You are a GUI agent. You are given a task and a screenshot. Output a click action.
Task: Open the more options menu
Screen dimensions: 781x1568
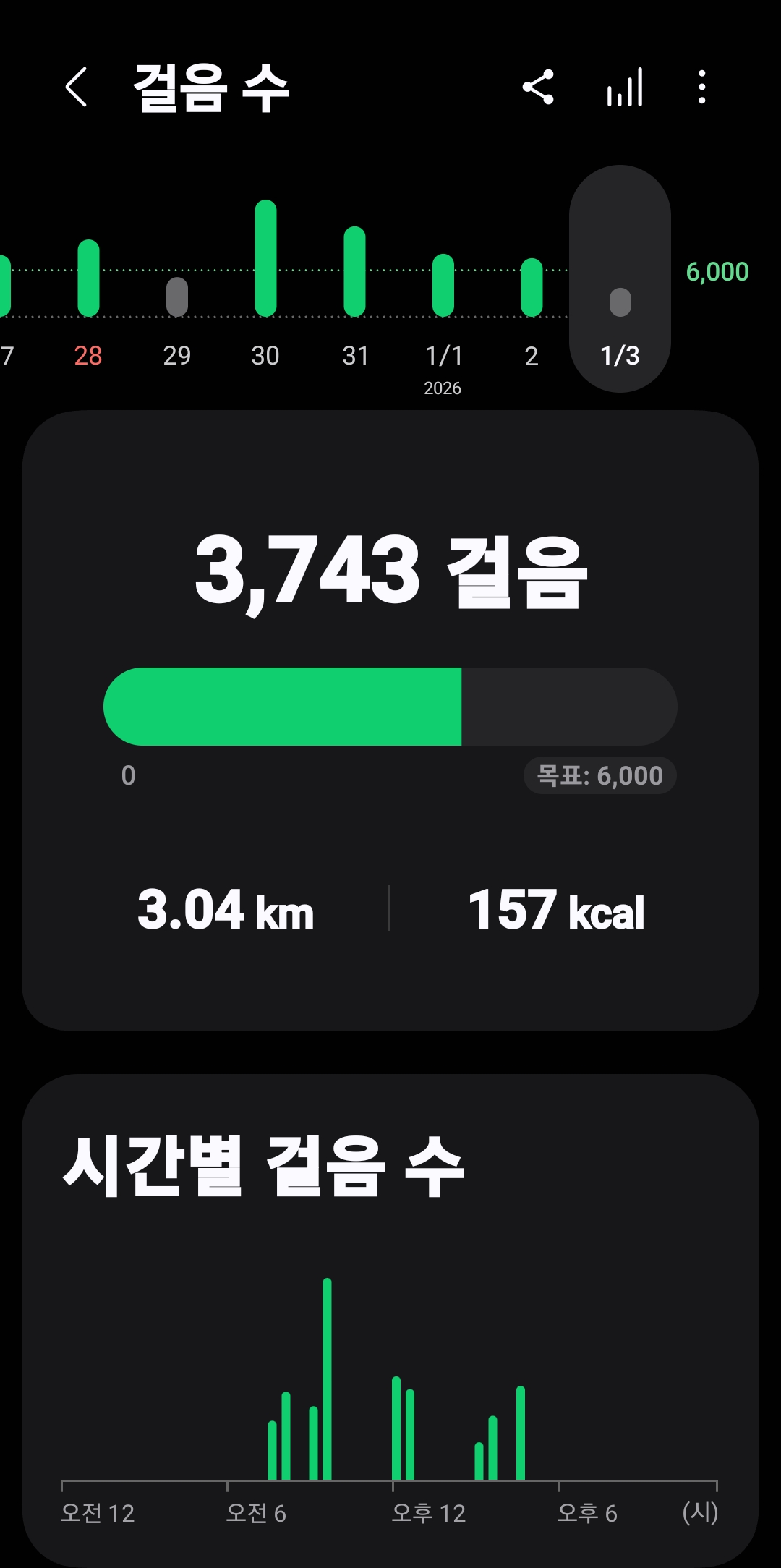701,88
